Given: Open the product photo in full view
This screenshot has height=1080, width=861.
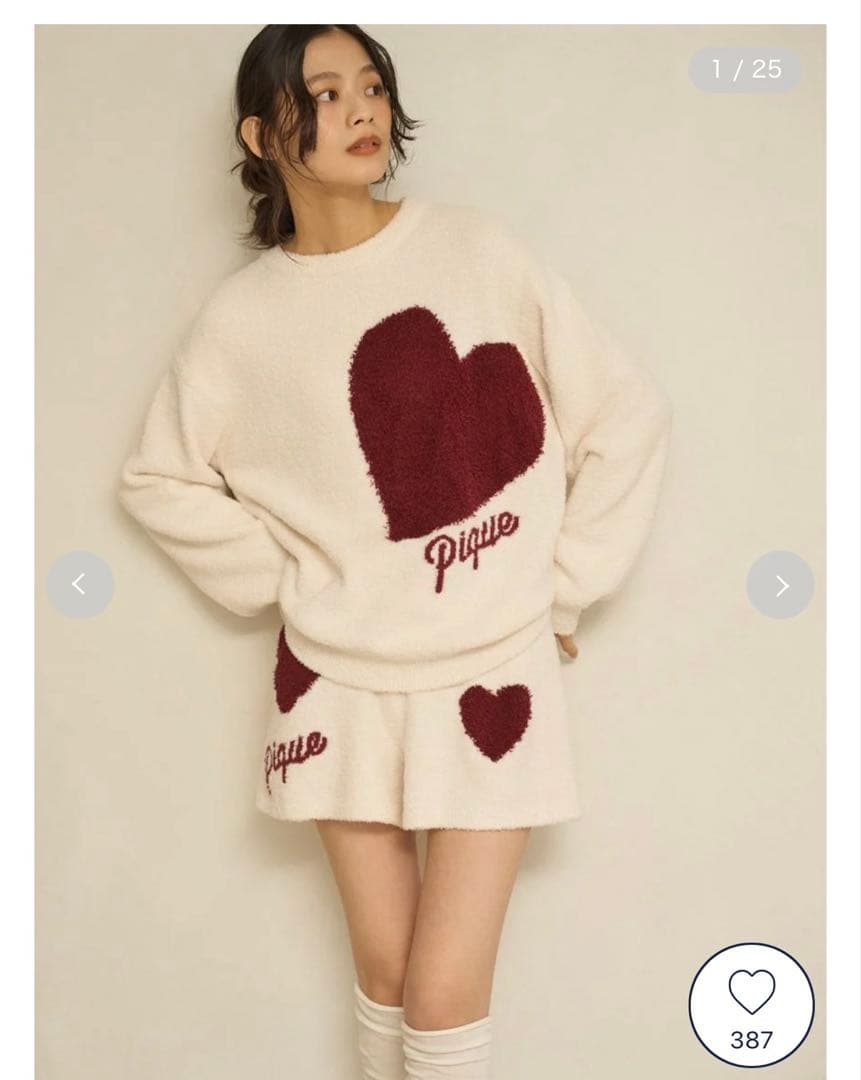Looking at the screenshot, I should (x=430, y=552).
